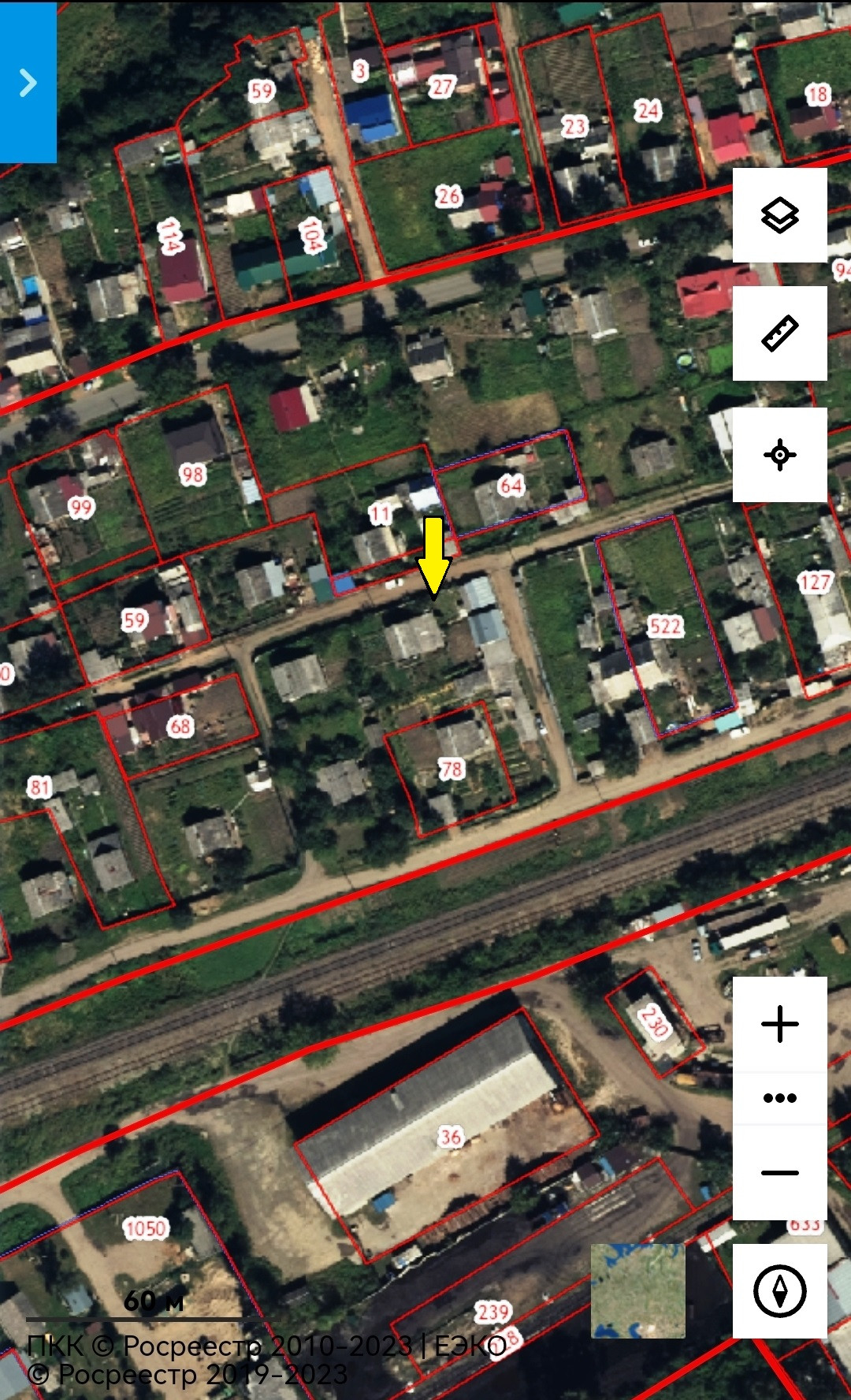Viewport: 851px width, 1400px height.
Task: Reset map orientation with the compass
Action: [779, 1291]
